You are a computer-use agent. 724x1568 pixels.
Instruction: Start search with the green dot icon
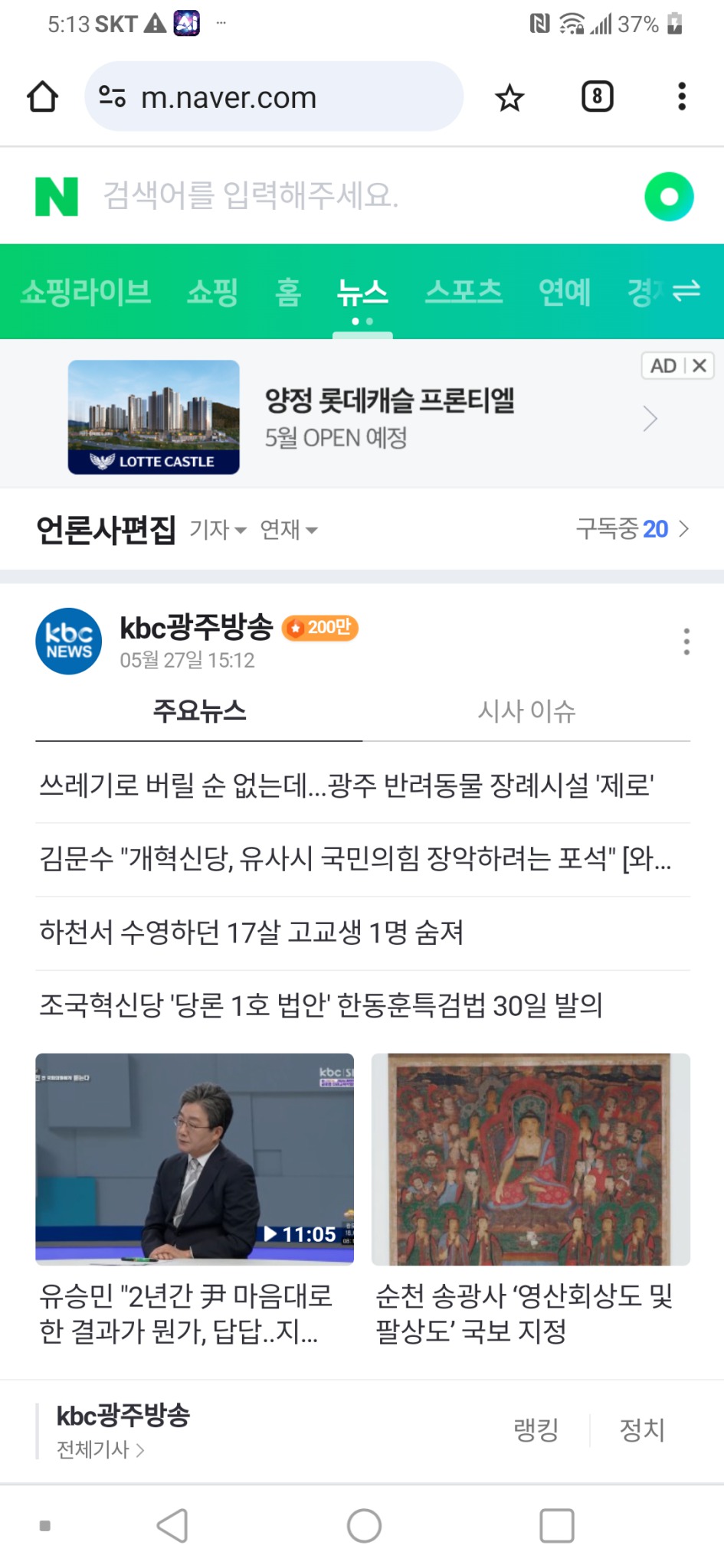[x=668, y=196]
